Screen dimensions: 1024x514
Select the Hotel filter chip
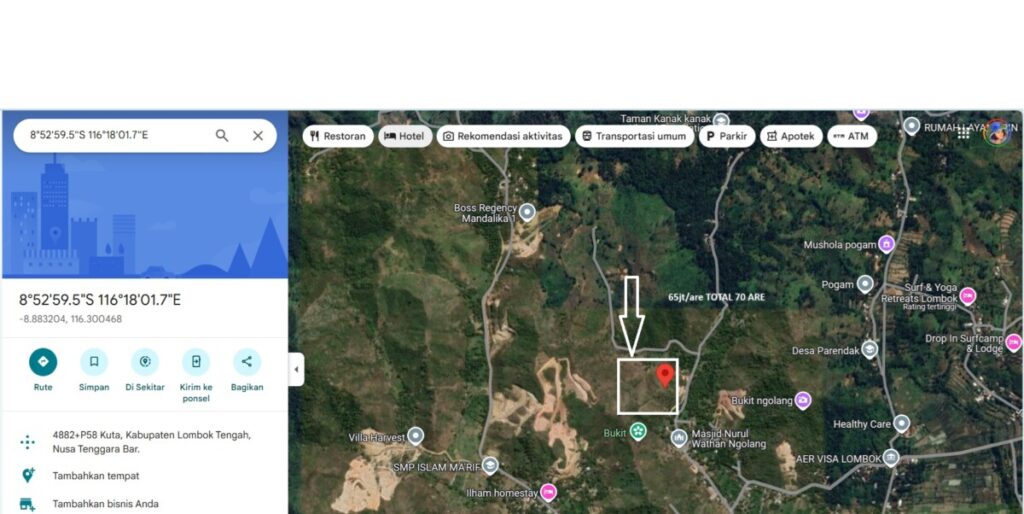click(405, 136)
